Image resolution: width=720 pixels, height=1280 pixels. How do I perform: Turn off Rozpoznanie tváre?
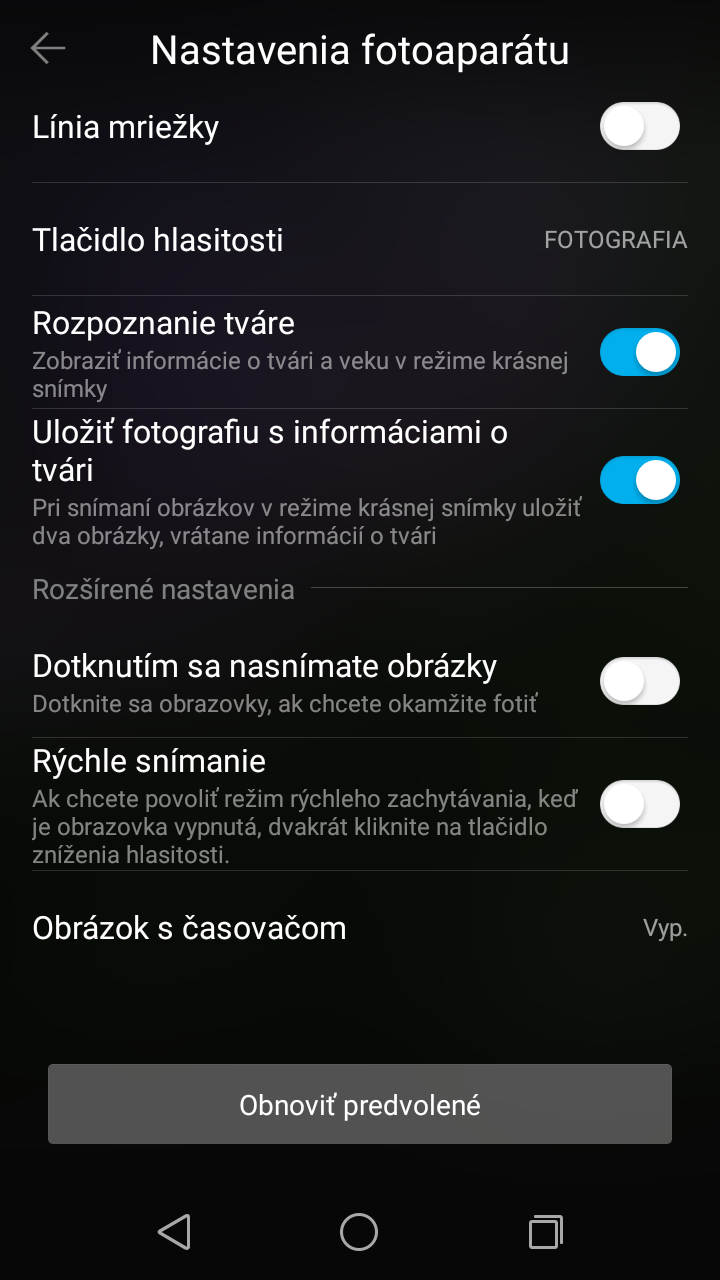(640, 352)
